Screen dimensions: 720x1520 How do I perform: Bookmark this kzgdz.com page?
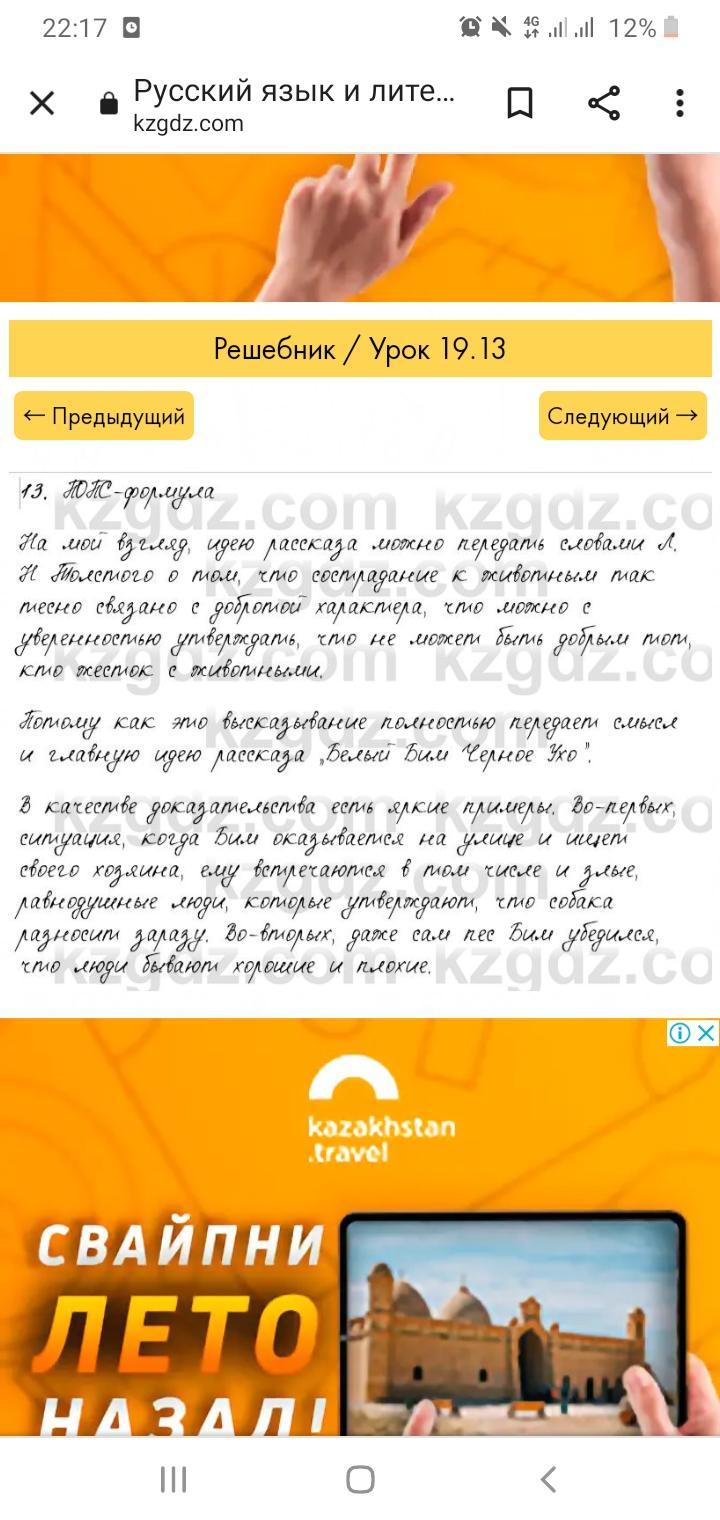pos(520,103)
